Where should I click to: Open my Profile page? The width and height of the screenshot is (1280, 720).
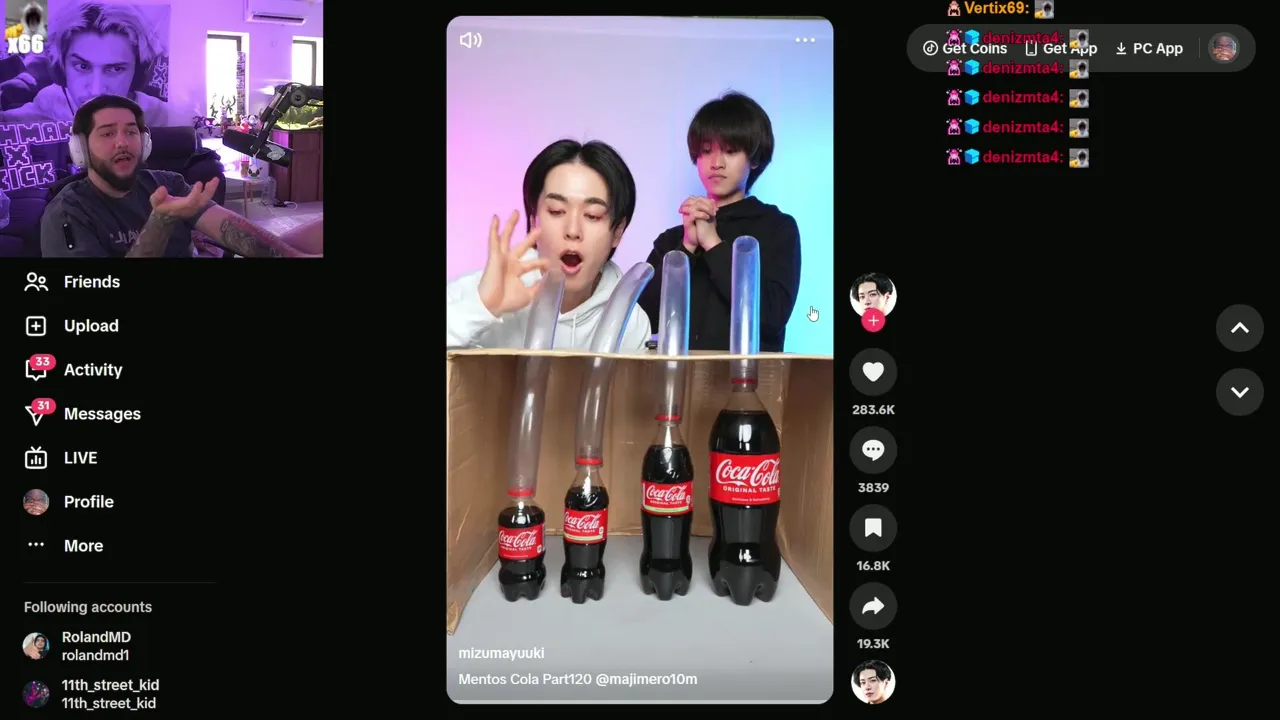tap(87, 502)
